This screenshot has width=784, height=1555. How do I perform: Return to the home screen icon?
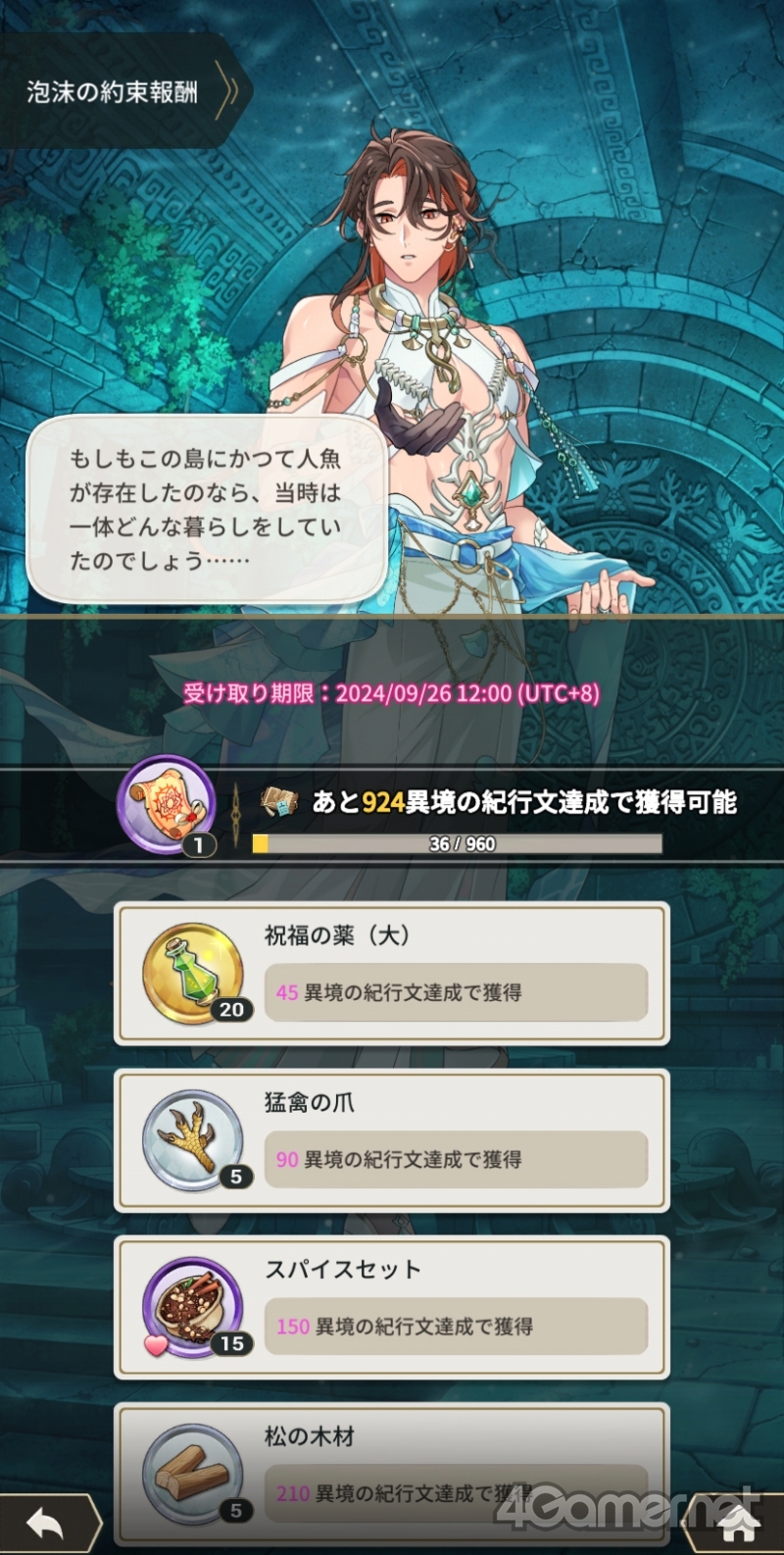[x=737, y=1523]
